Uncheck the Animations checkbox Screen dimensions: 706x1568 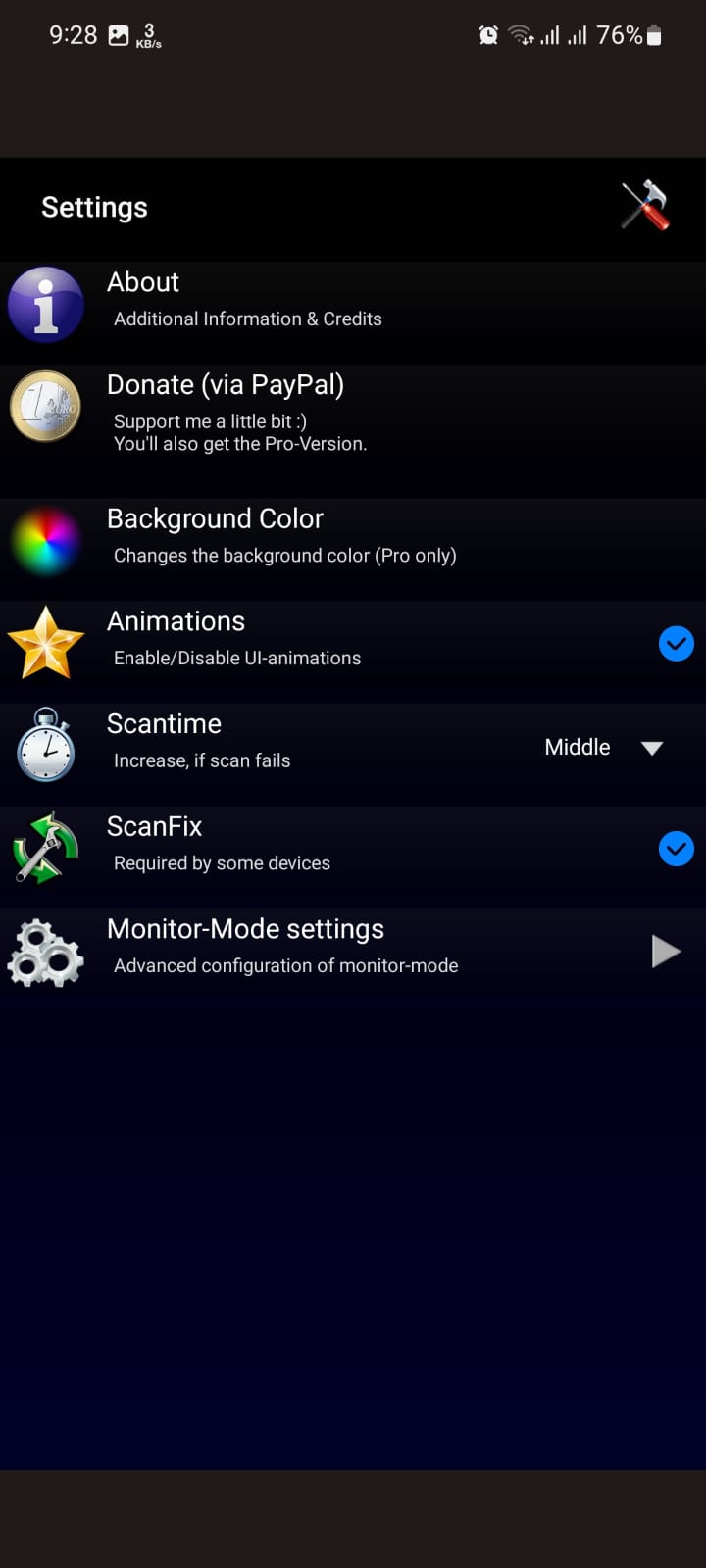pyautogui.click(x=676, y=644)
